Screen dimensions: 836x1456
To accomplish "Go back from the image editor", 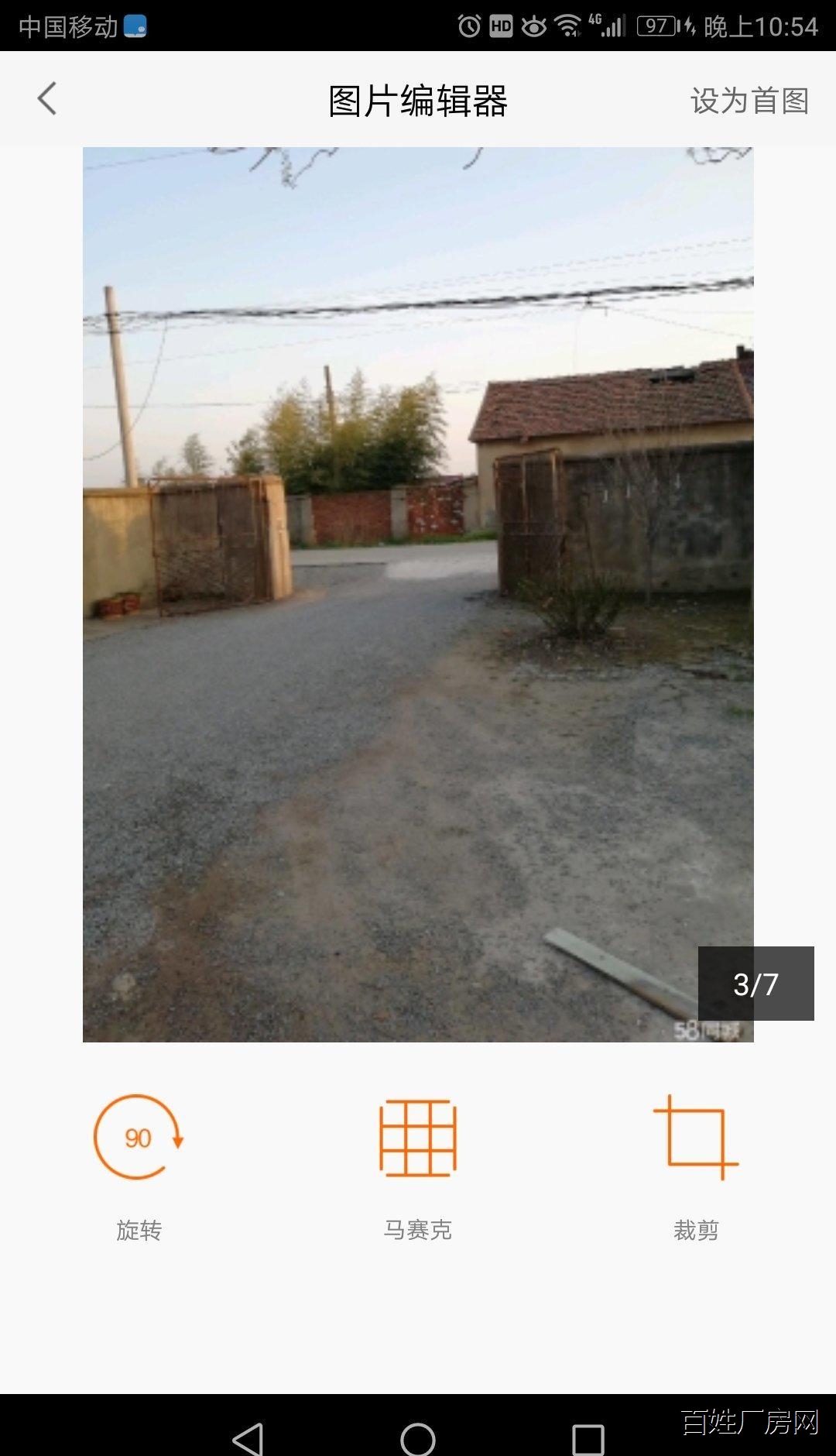I will click(48, 99).
